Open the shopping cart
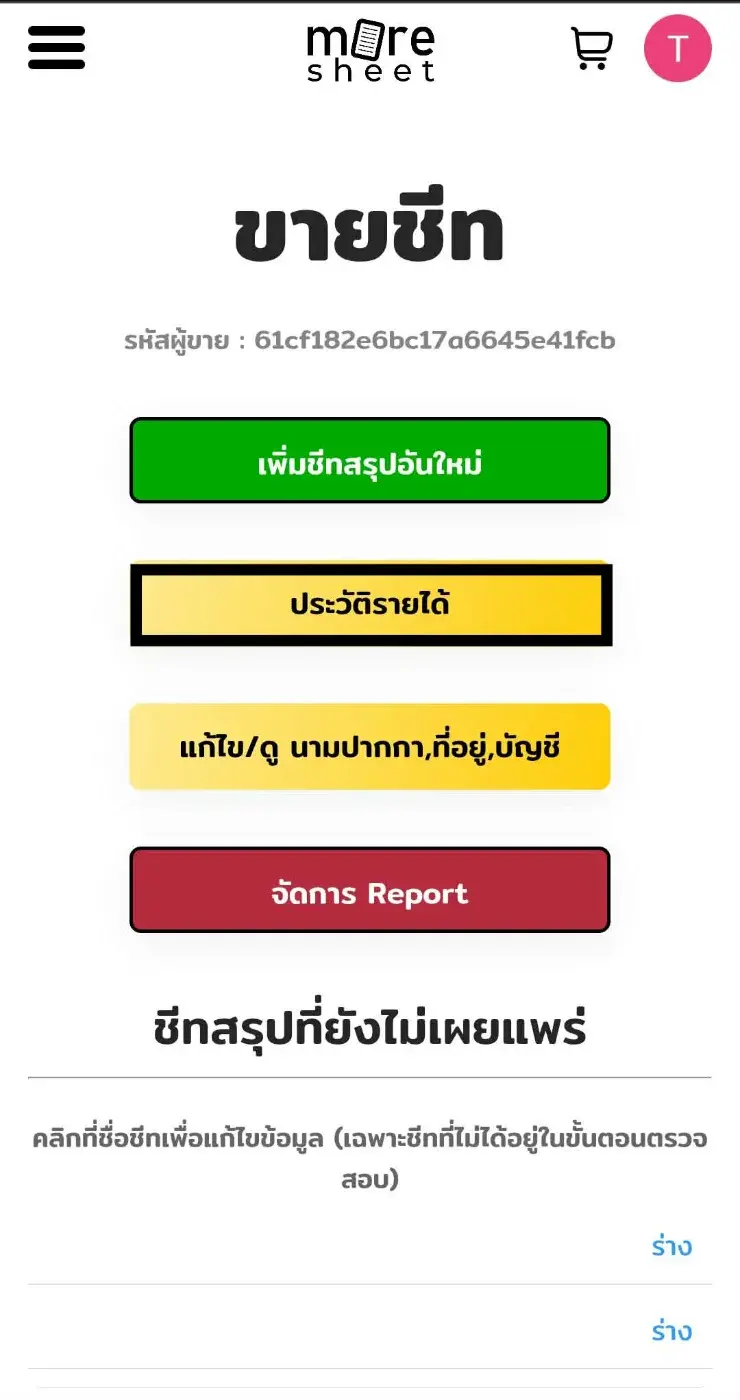The height and width of the screenshot is (1400, 740). click(591, 48)
